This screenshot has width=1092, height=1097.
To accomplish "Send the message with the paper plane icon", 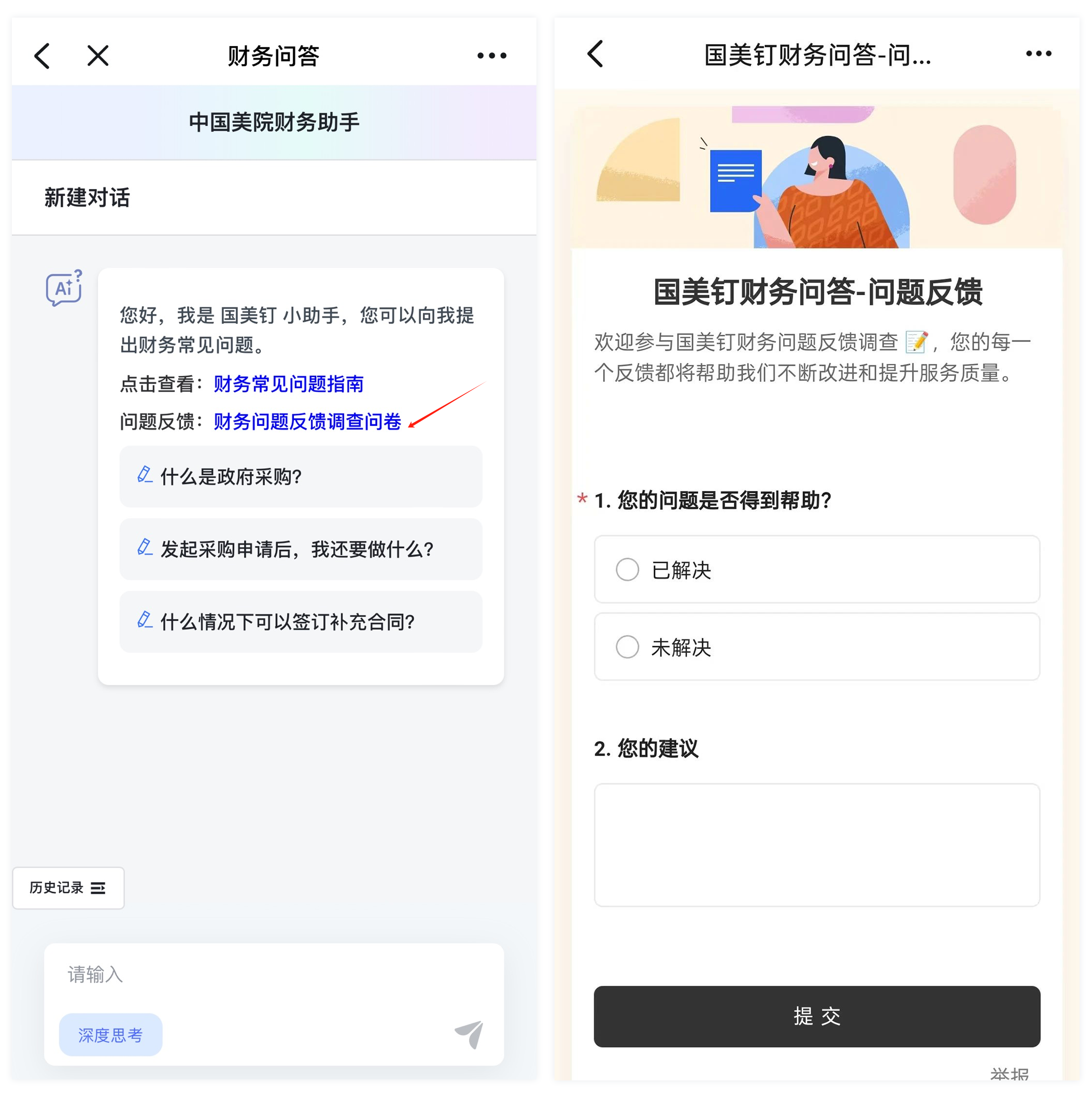I will (x=470, y=1034).
